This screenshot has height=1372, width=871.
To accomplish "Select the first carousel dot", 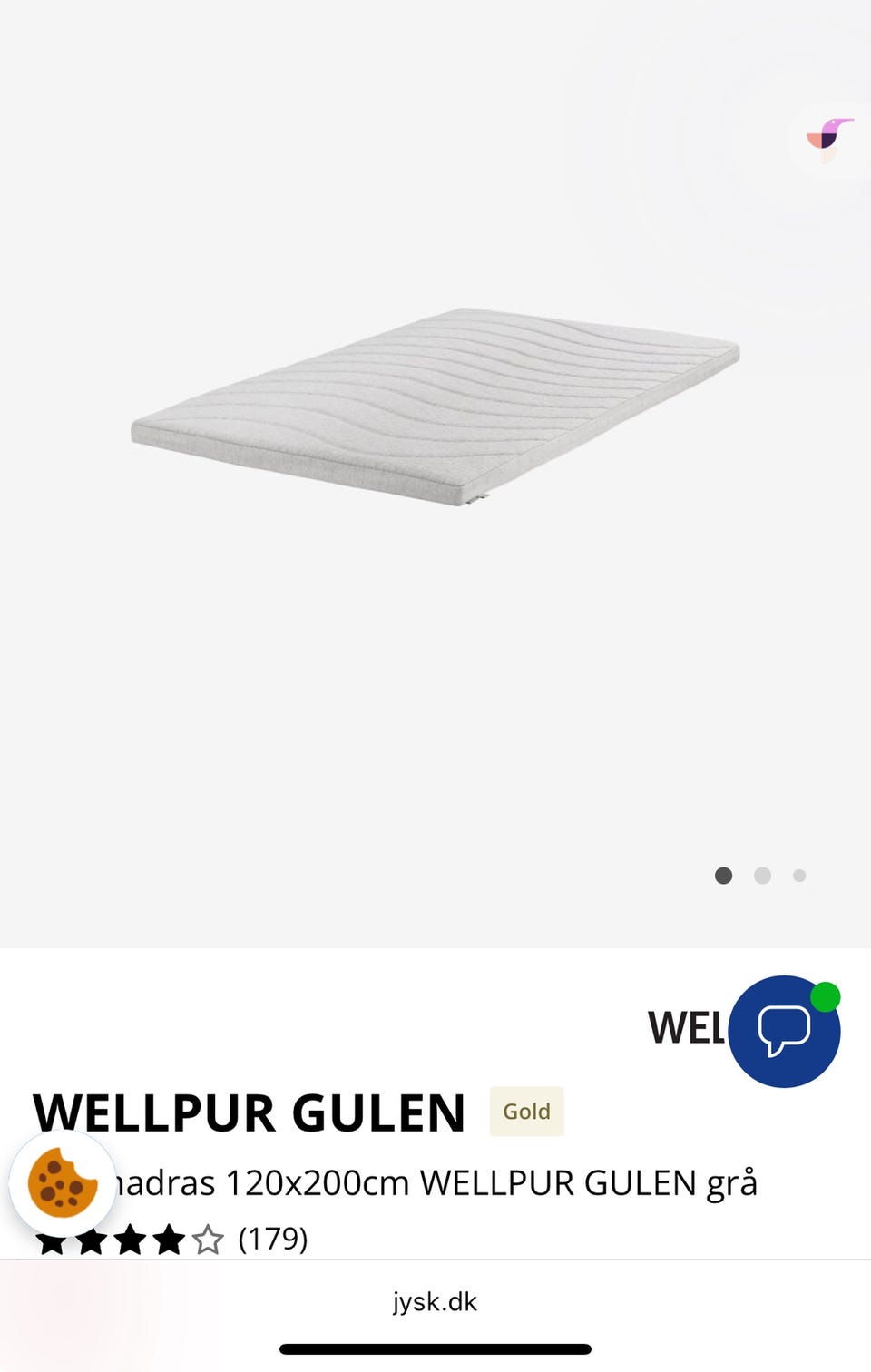I will (724, 876).
